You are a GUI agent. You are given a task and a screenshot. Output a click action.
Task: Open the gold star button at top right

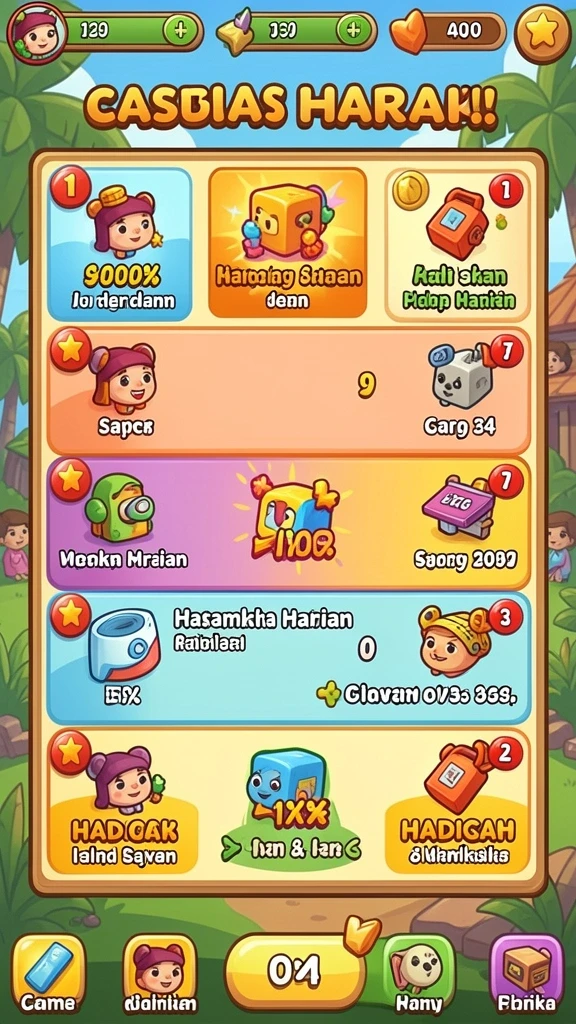542,33
